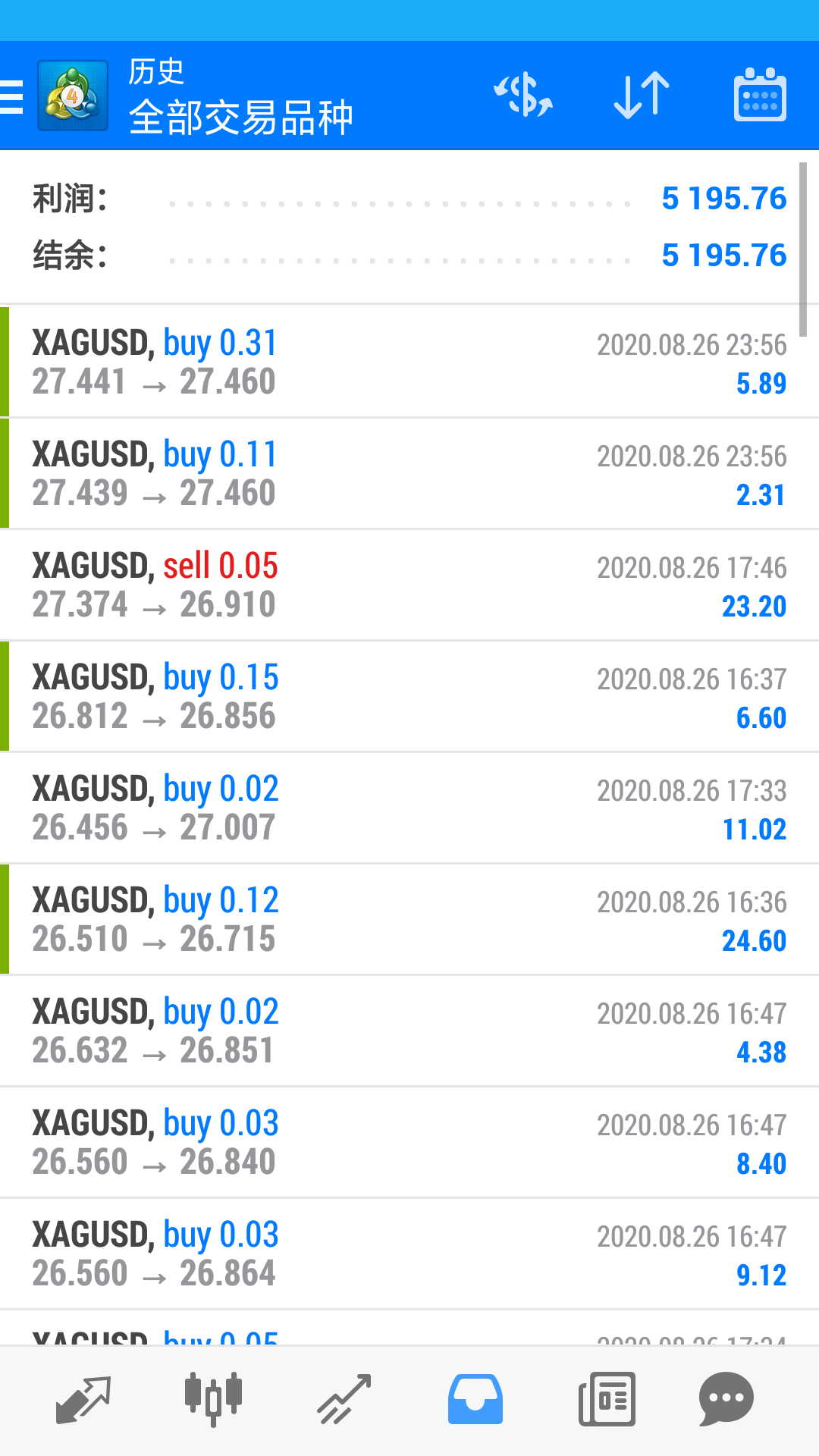Viewport: 819px width, 1456px height.
Task: Open the sort order arrows
Action: tap(642, 96)
